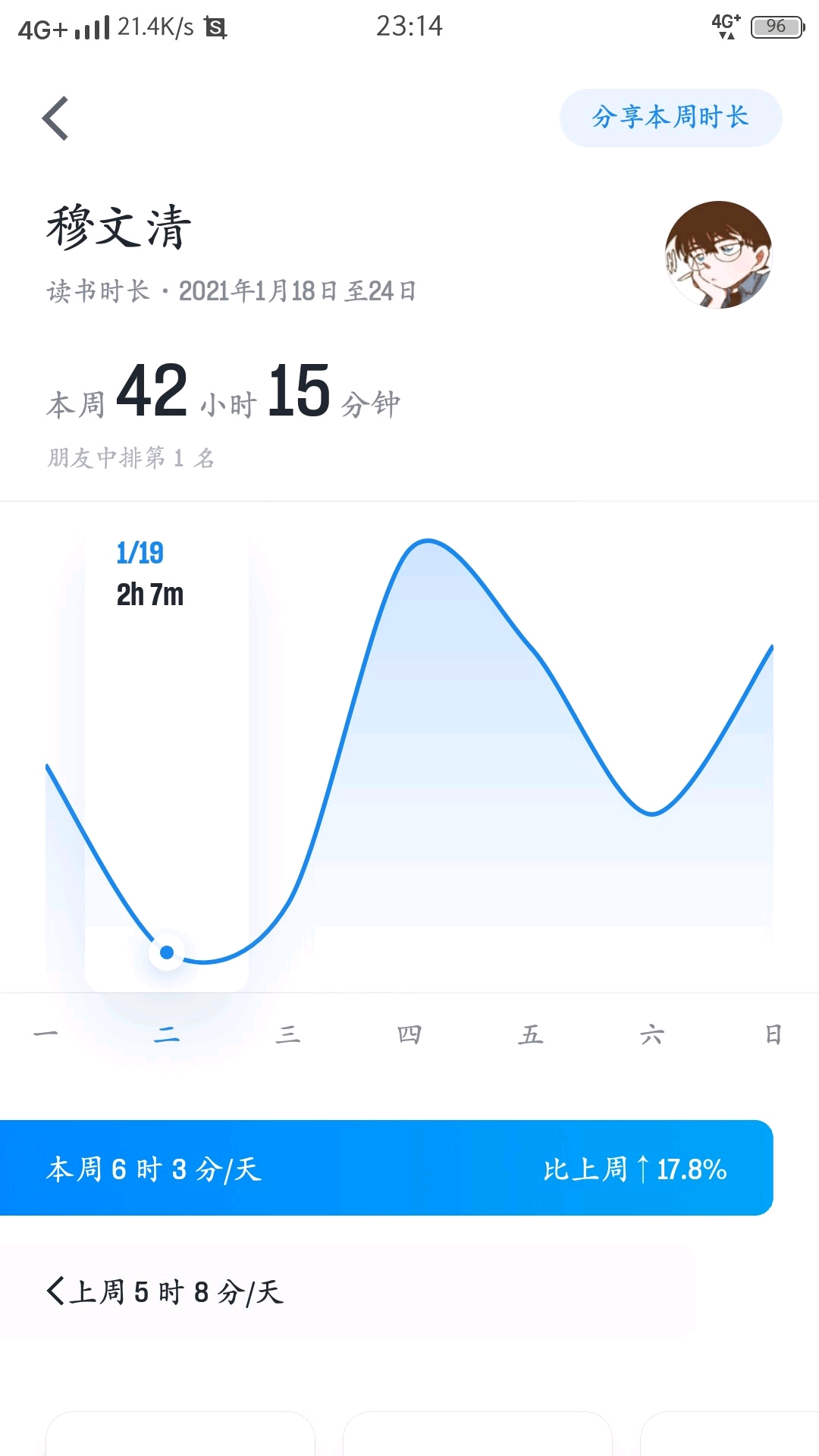Select 五 (Friday) on the chart axis
Image resolution: width=819 pixels, height=1456 pixels.
(531, 1034)
